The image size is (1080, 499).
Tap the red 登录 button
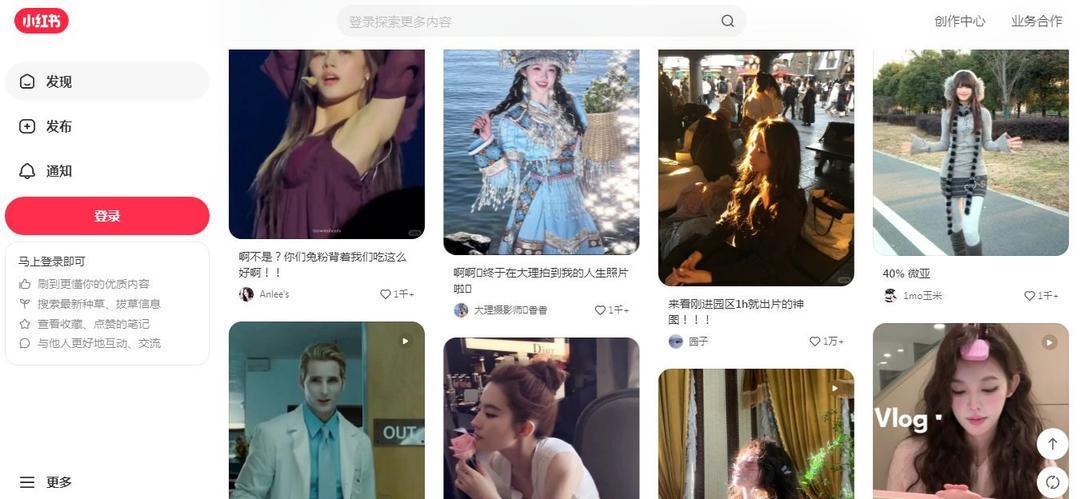pyautogui.click(x=107, y=216)
